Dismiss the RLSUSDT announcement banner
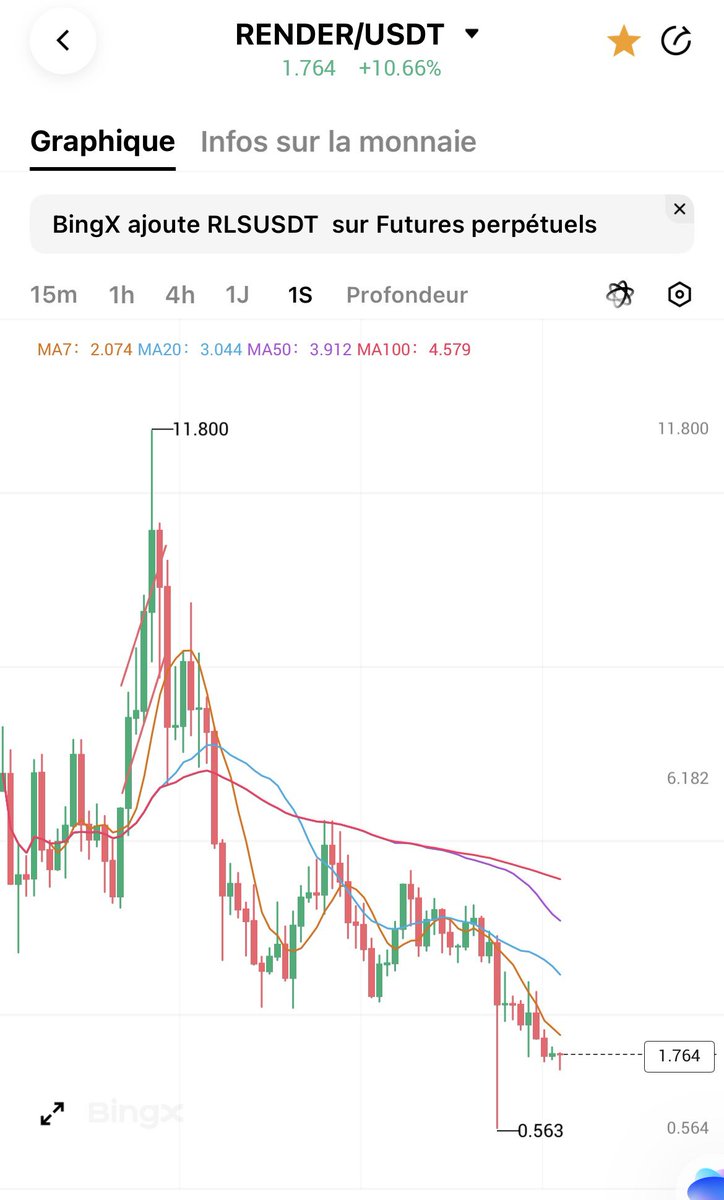This screenshot has height=1200, width=724. (679, 210)
